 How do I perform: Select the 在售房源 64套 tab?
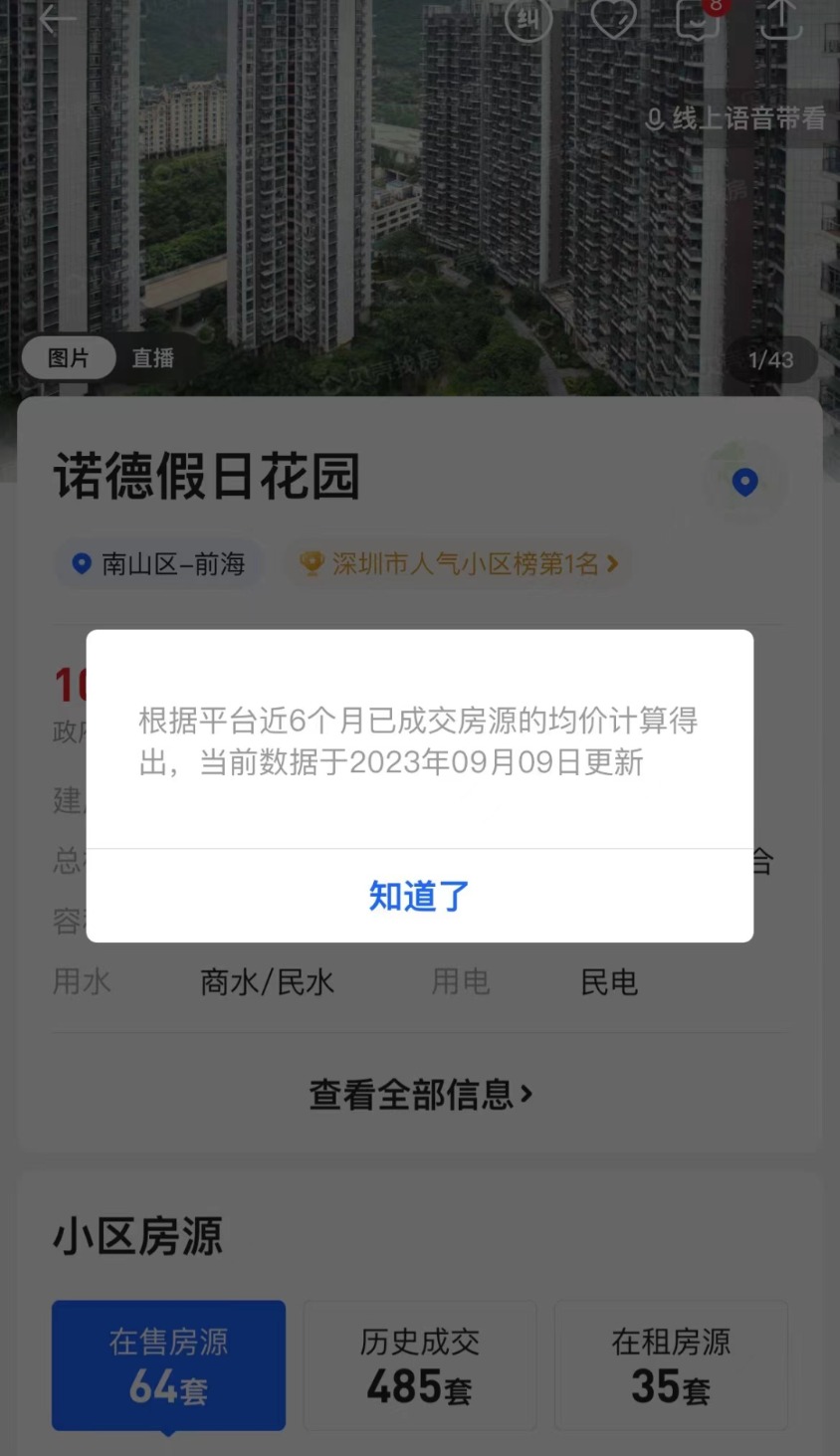[168, 1364]
